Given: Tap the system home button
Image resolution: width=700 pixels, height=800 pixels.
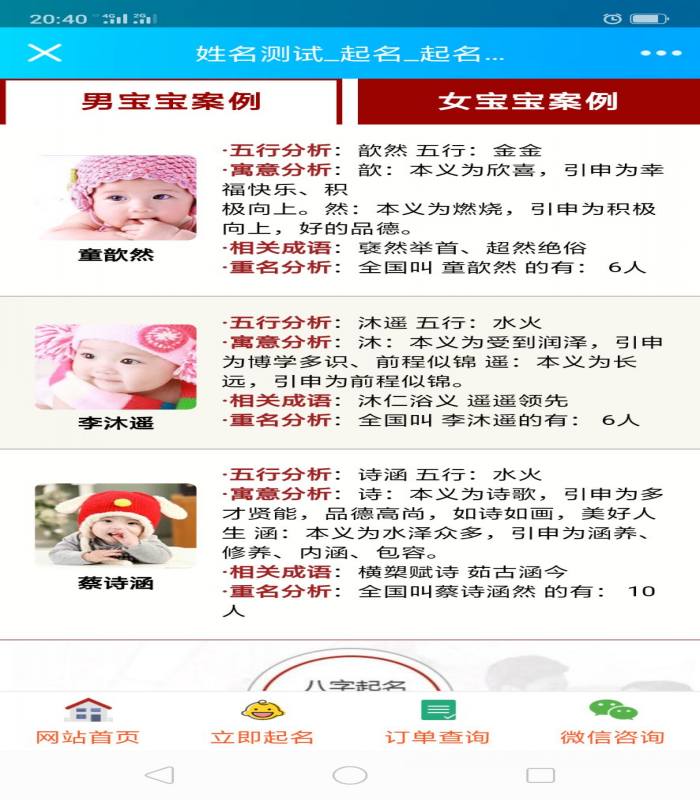Looking at the screenshot, I should (350, 775).
